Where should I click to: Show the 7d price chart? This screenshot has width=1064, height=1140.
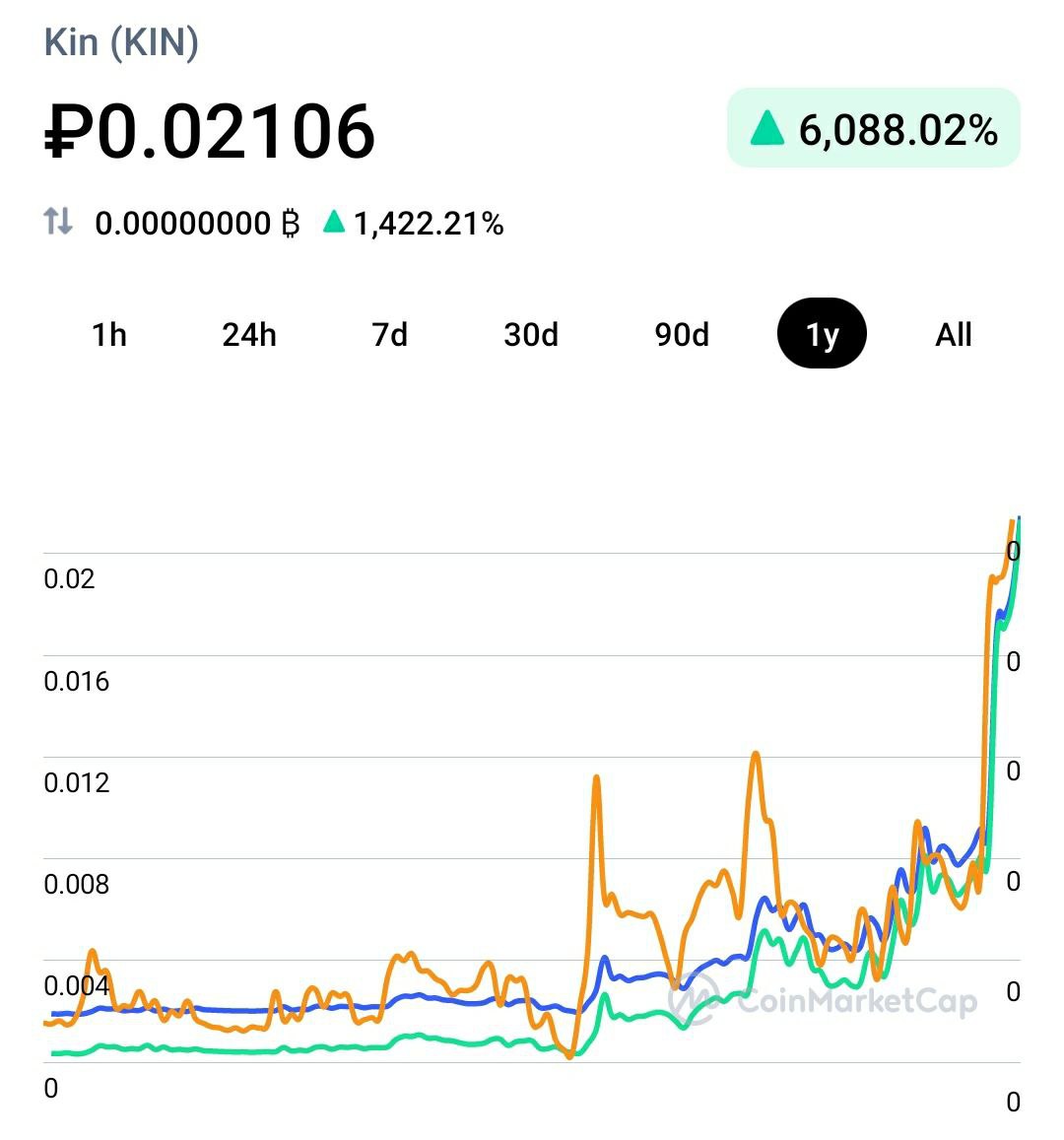click(390, 335)
